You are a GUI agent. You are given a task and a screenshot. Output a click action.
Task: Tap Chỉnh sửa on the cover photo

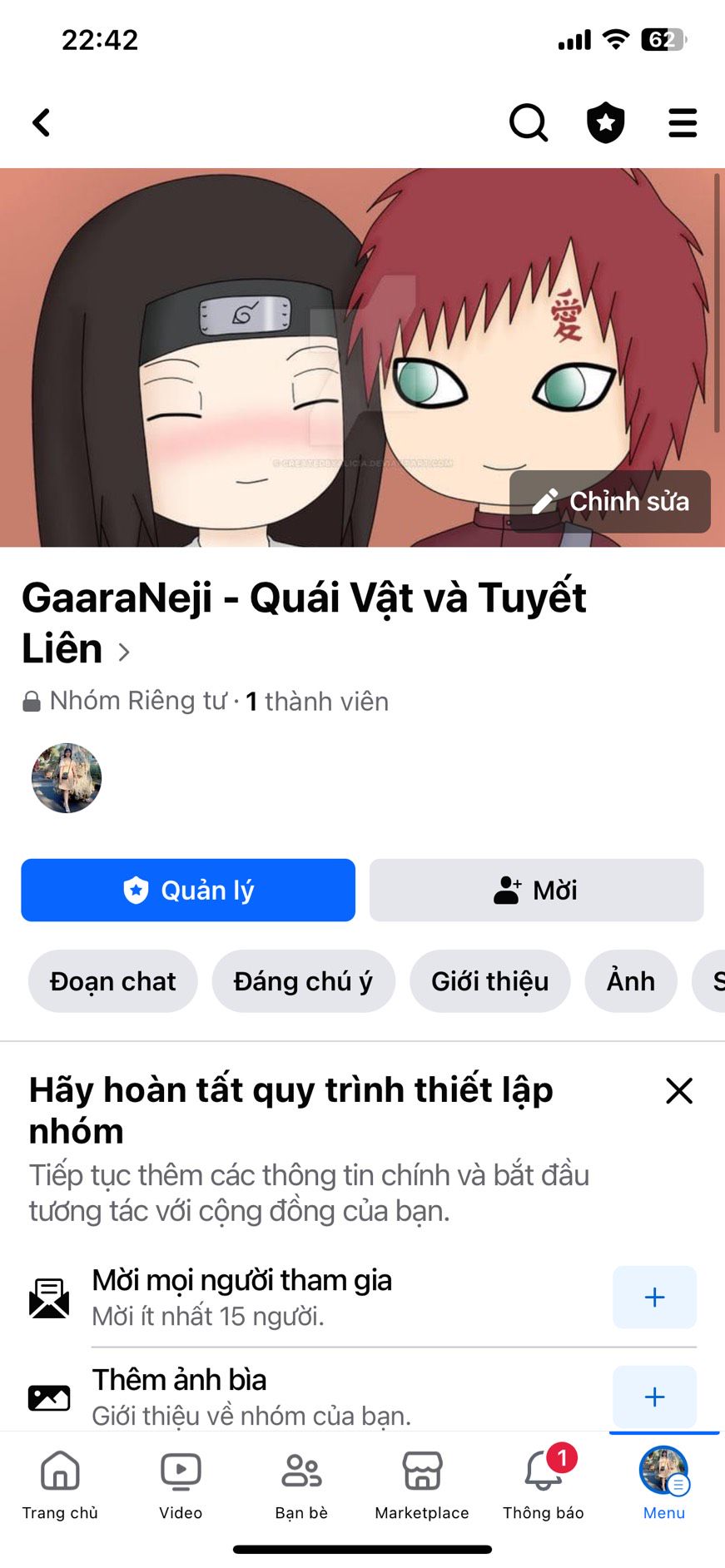(x=610, y=501)
